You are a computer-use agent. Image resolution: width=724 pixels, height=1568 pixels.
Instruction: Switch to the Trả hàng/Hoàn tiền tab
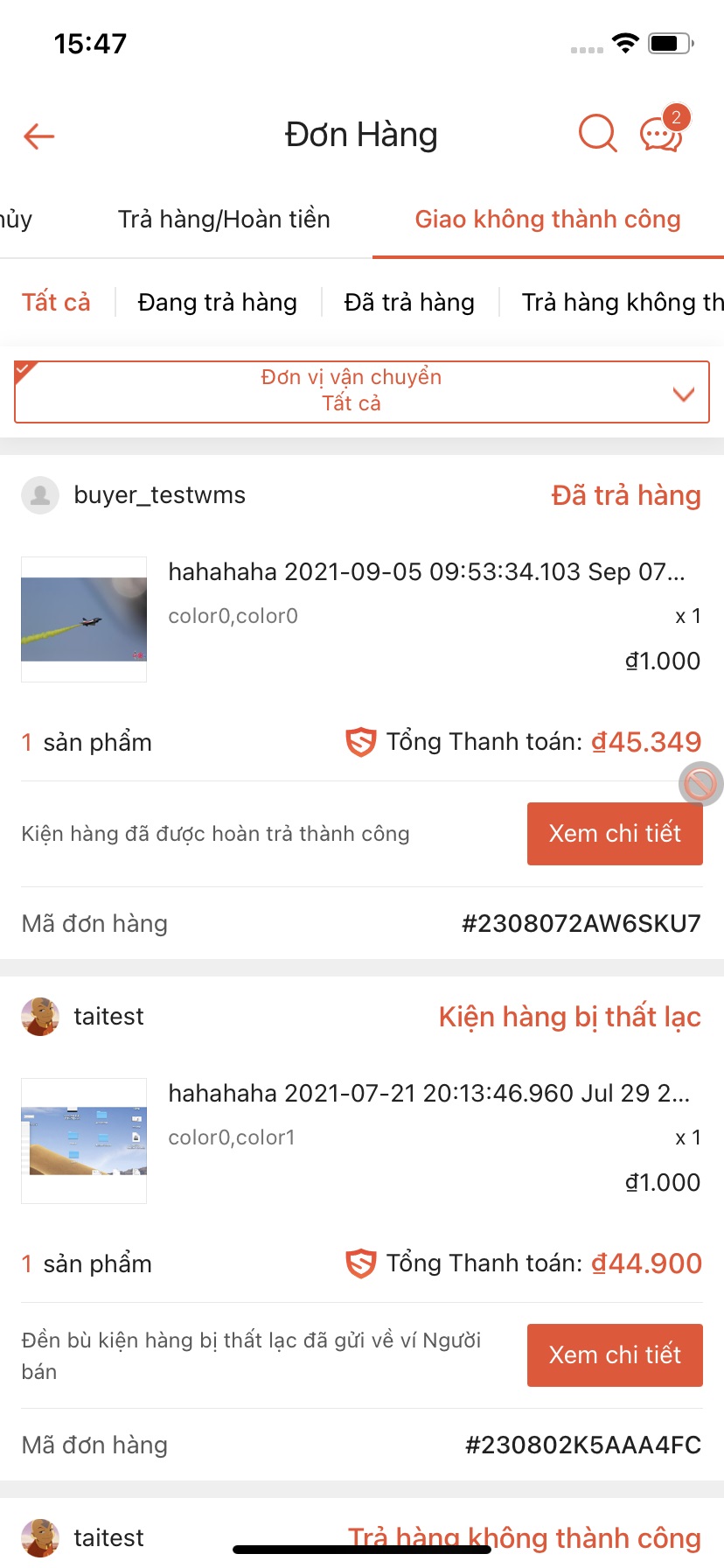tap(225, 220)
